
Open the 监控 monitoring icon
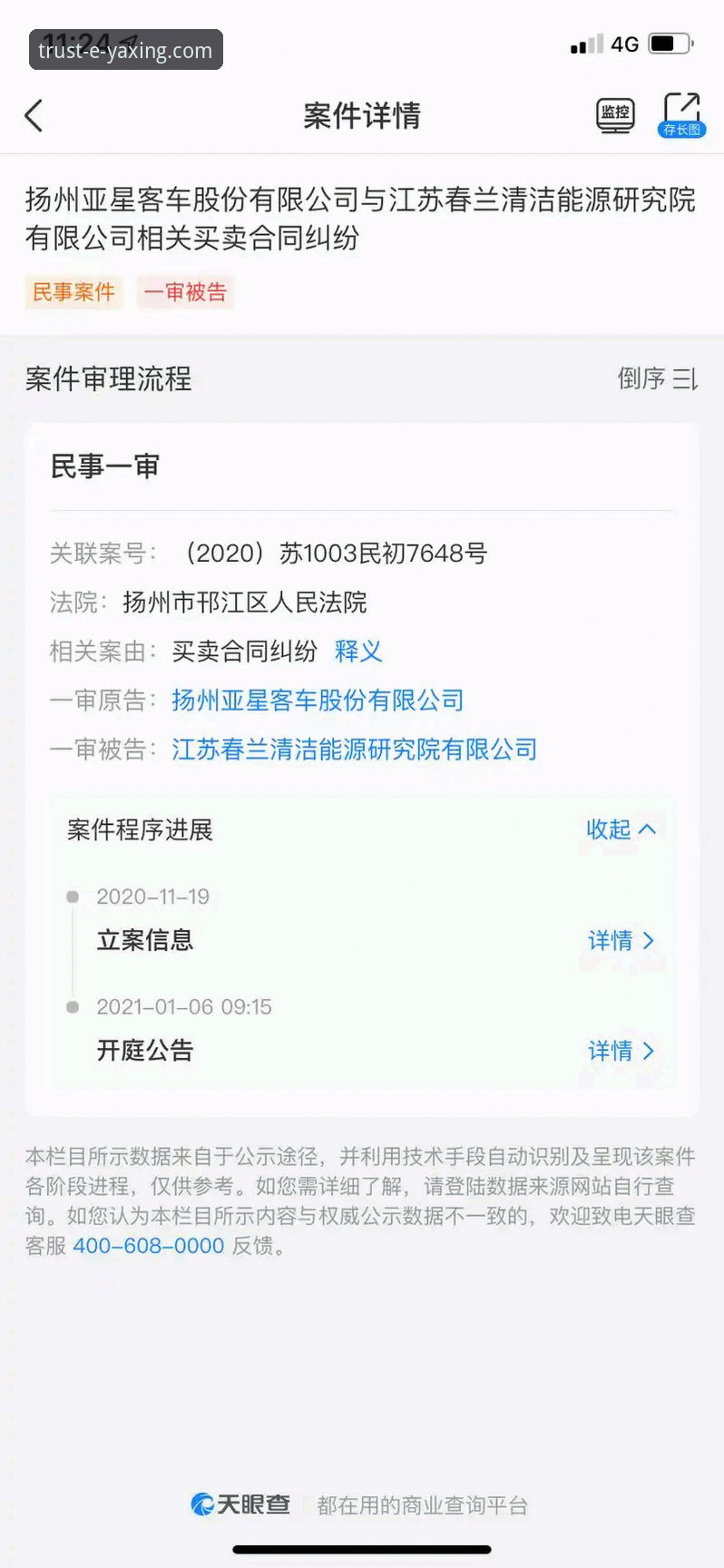(613, 115)
